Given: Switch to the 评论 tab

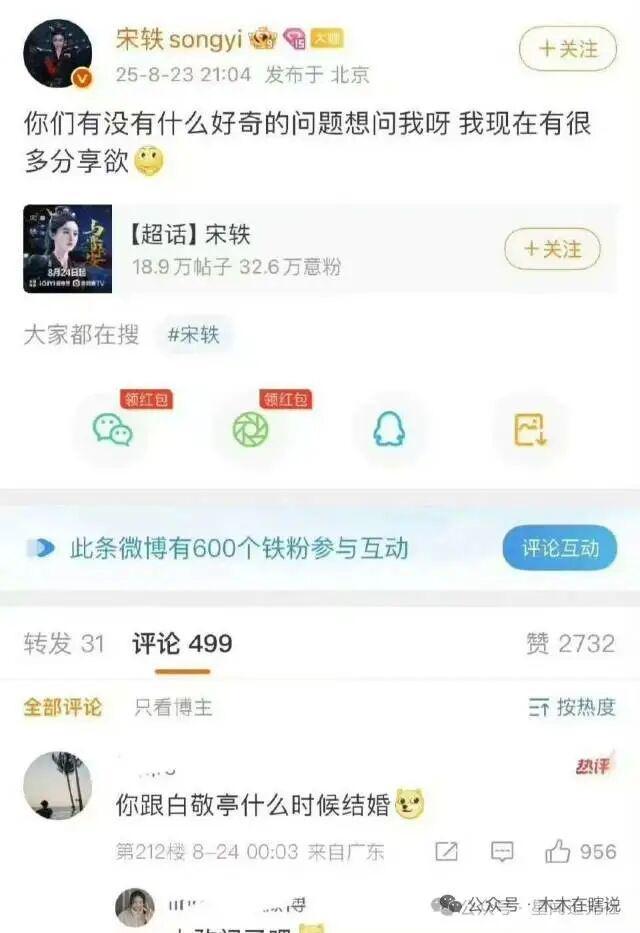Looking at the screenshot, I should (182, 643).
